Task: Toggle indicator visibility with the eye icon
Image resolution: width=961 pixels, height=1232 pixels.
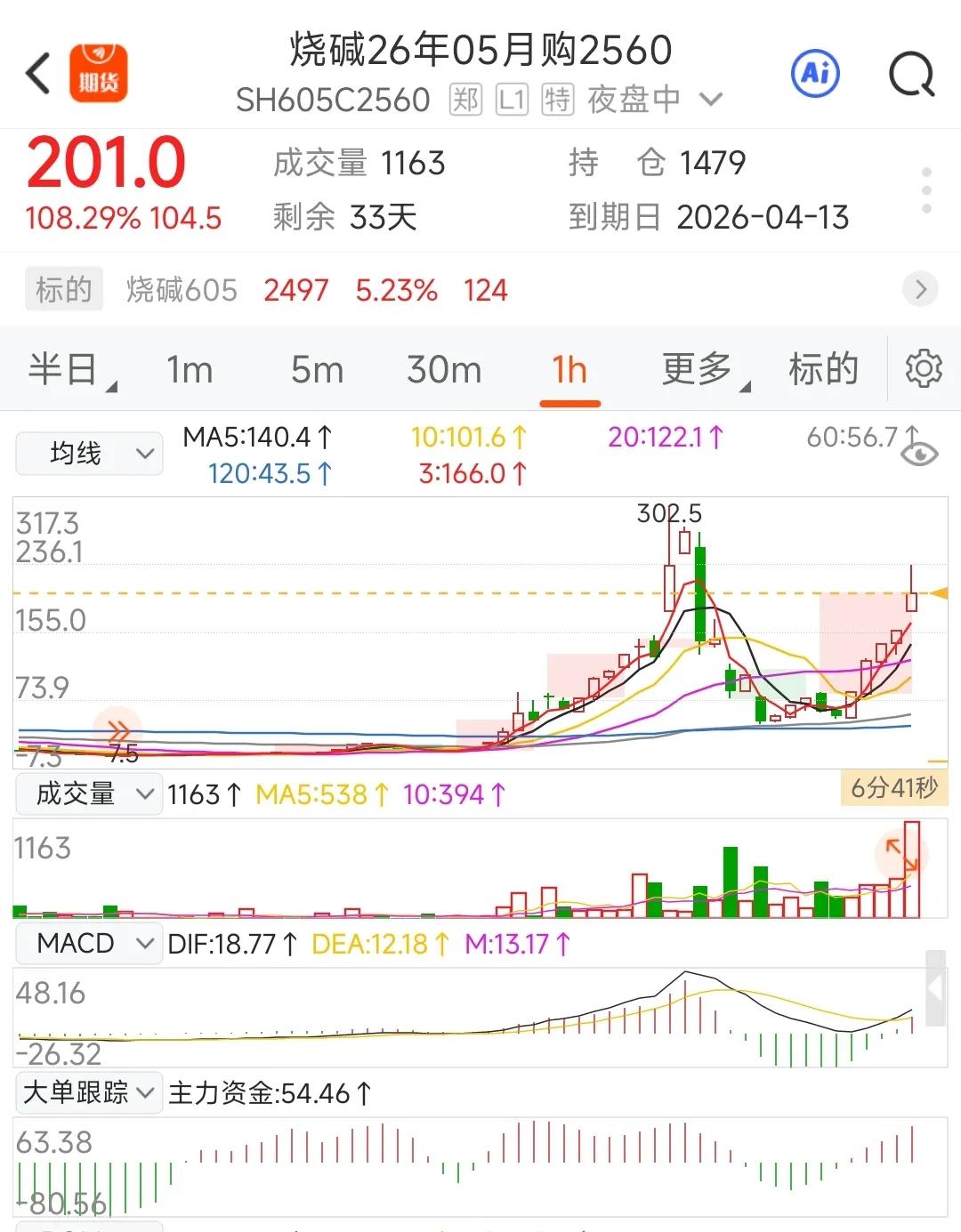Action: point(920,455)
